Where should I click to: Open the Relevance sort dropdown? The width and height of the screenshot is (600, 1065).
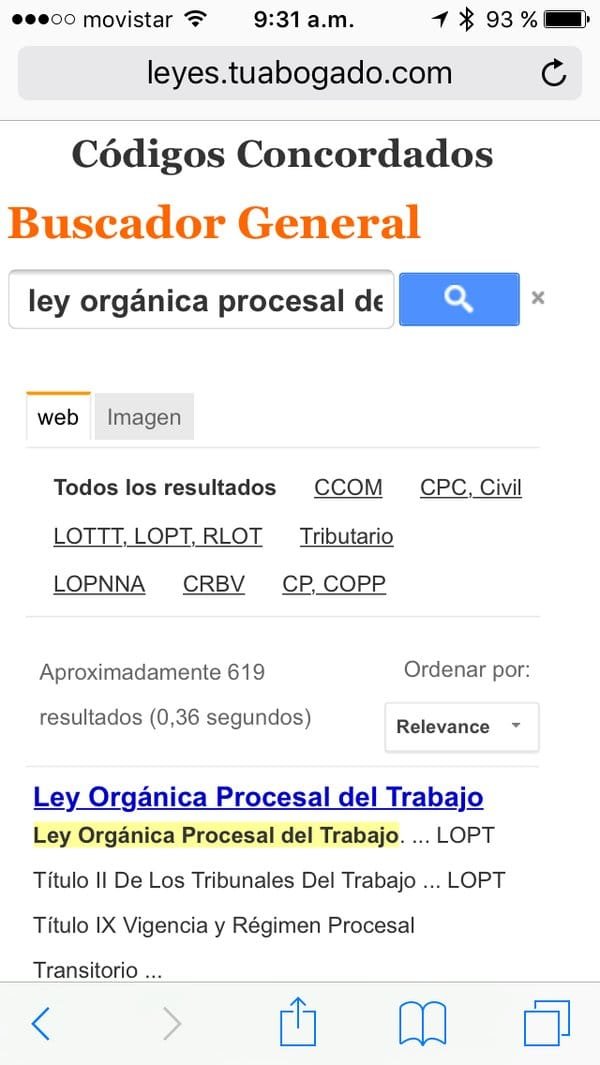(461, 727)
